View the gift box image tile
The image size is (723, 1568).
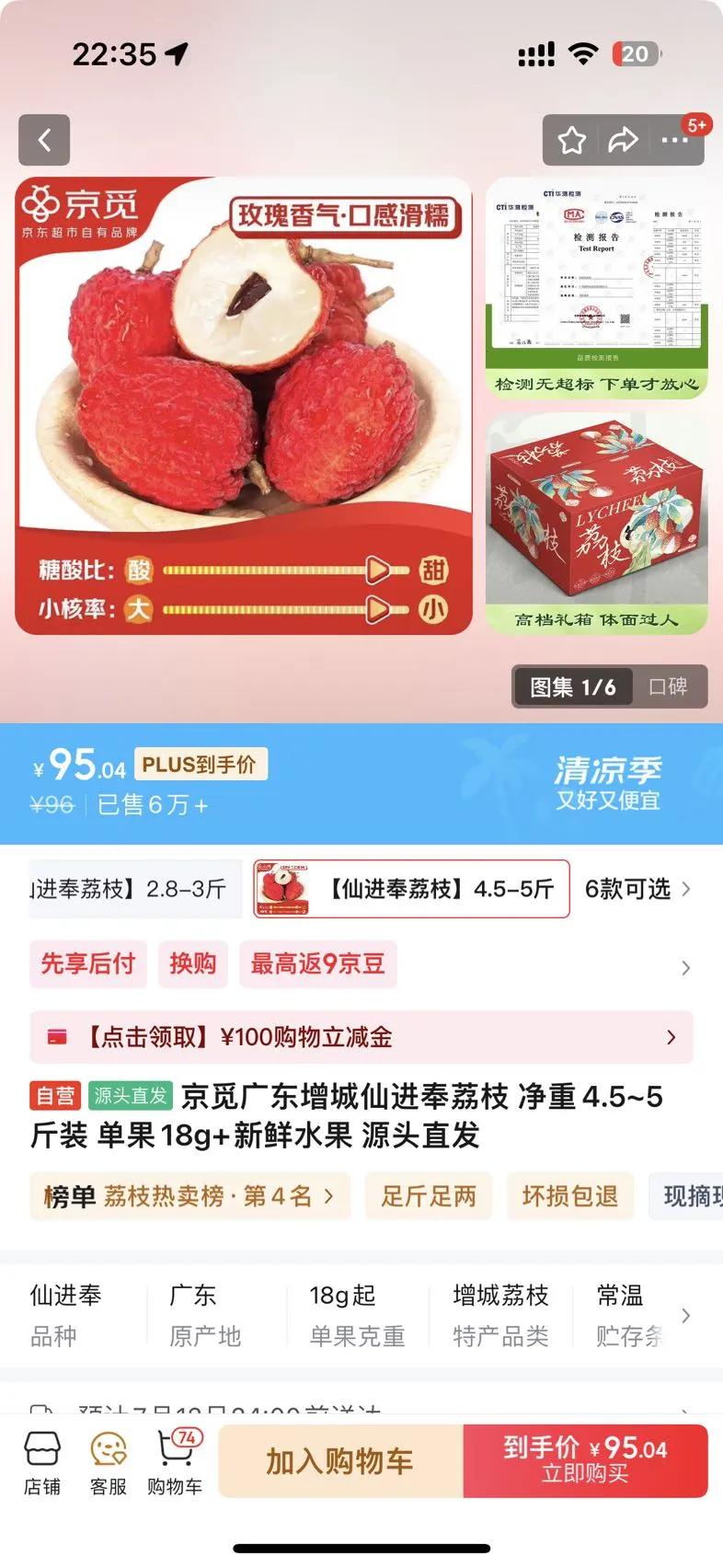click(596, 523)
